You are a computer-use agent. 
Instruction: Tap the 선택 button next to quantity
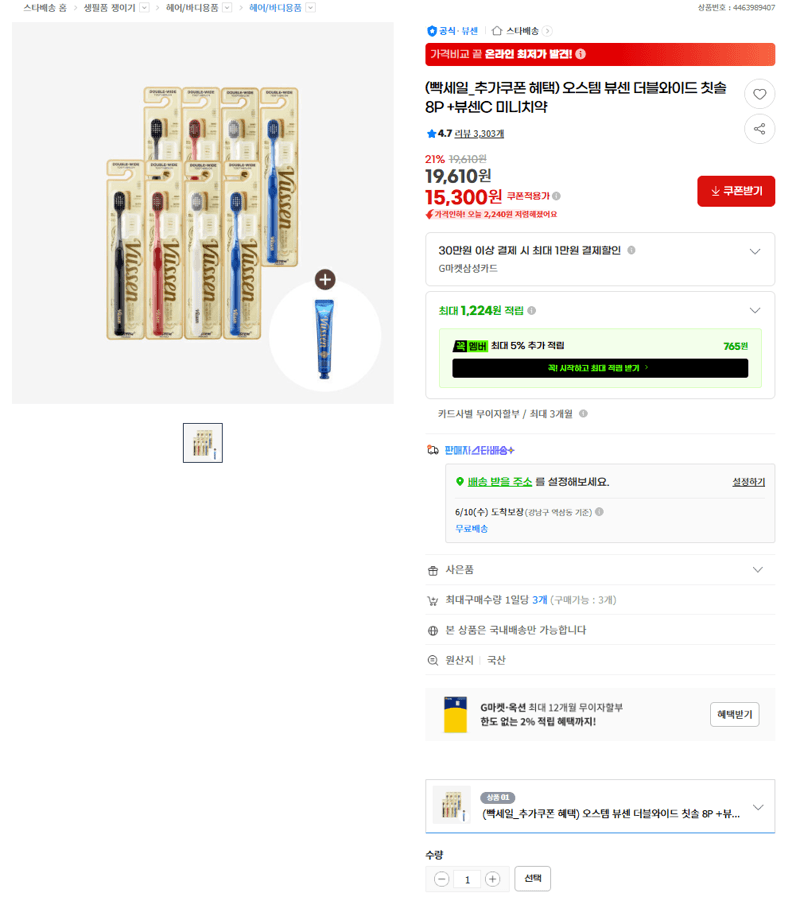pos(532,878)
